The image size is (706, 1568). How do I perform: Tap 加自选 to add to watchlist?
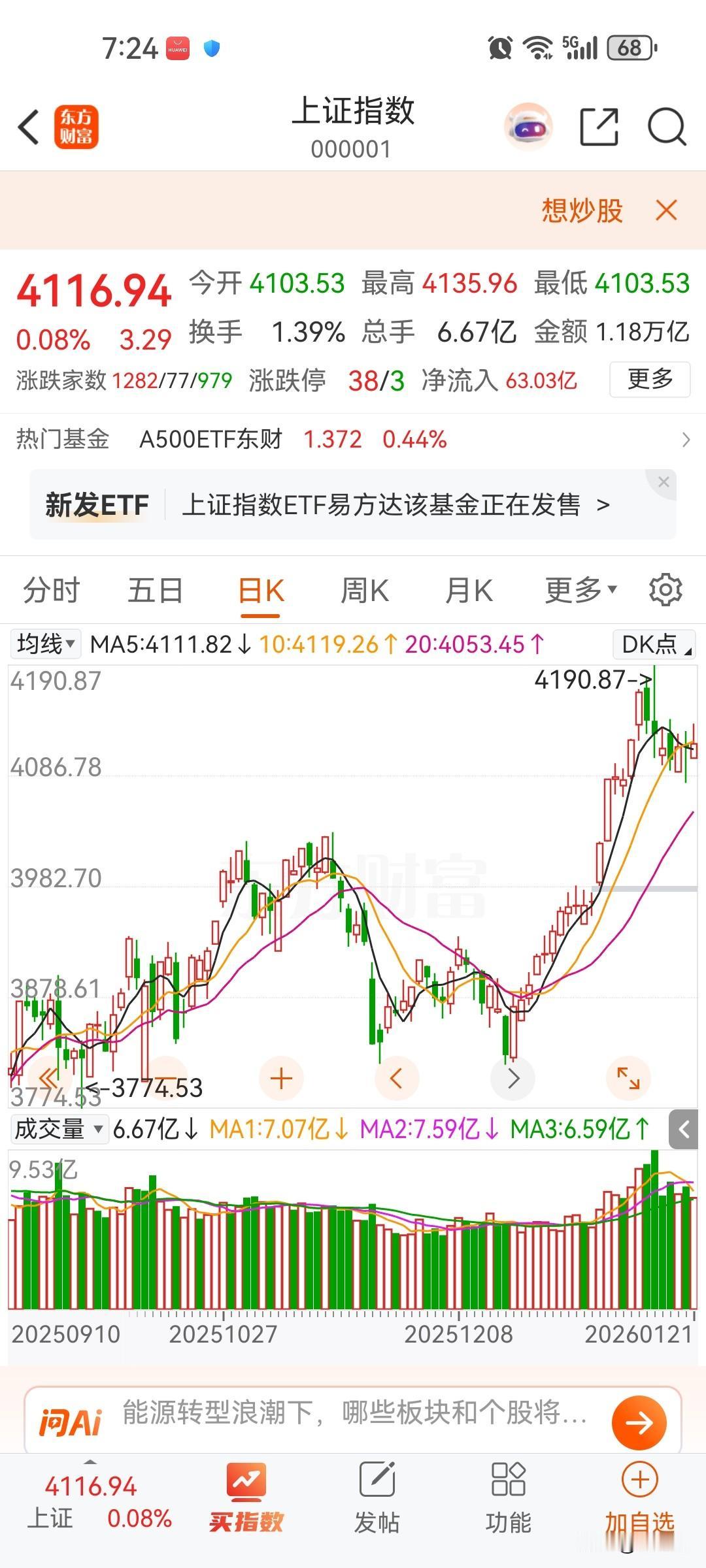639,1496
